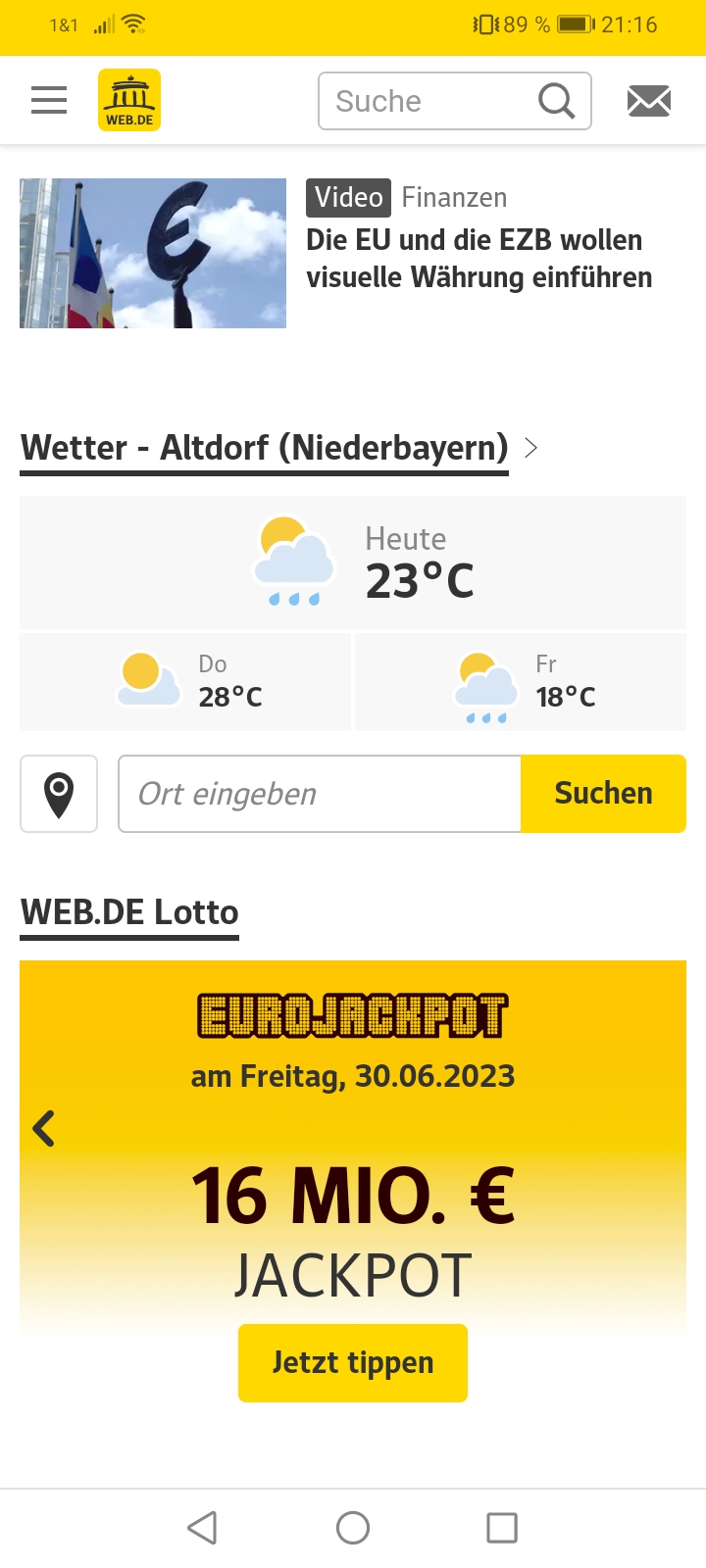Screen dimensions: 706x1568
Task: Select the WEB.DE Lotto heading
Action: [129, 911]
